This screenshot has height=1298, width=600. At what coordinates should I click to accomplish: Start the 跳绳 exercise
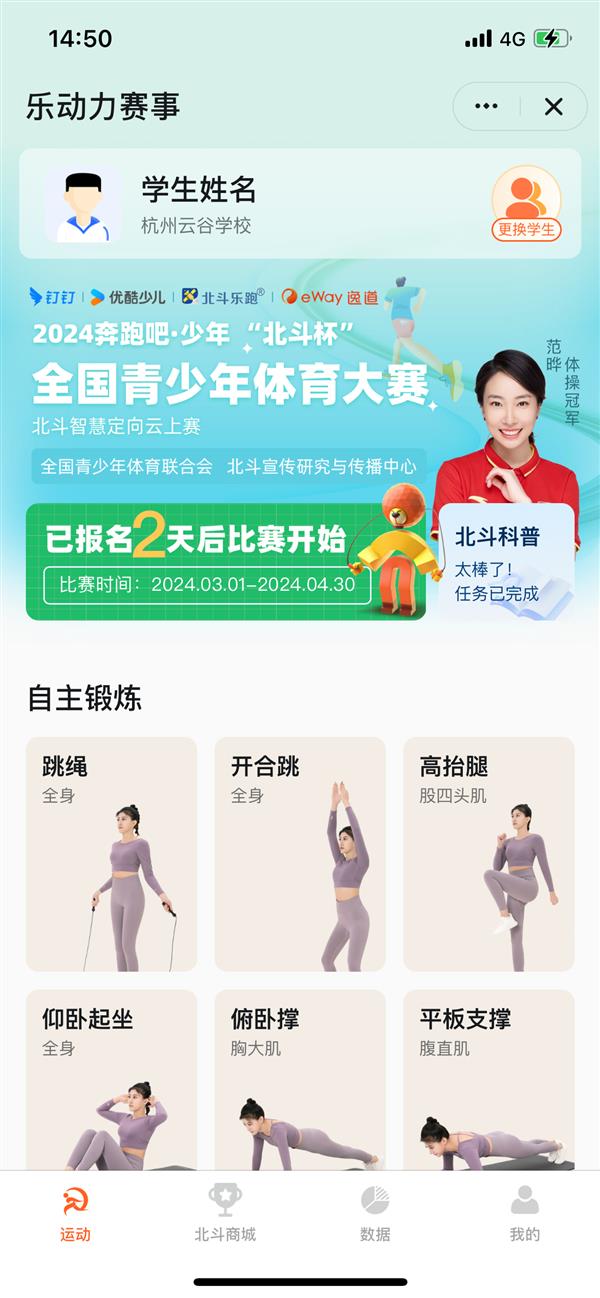click(111, 854)
